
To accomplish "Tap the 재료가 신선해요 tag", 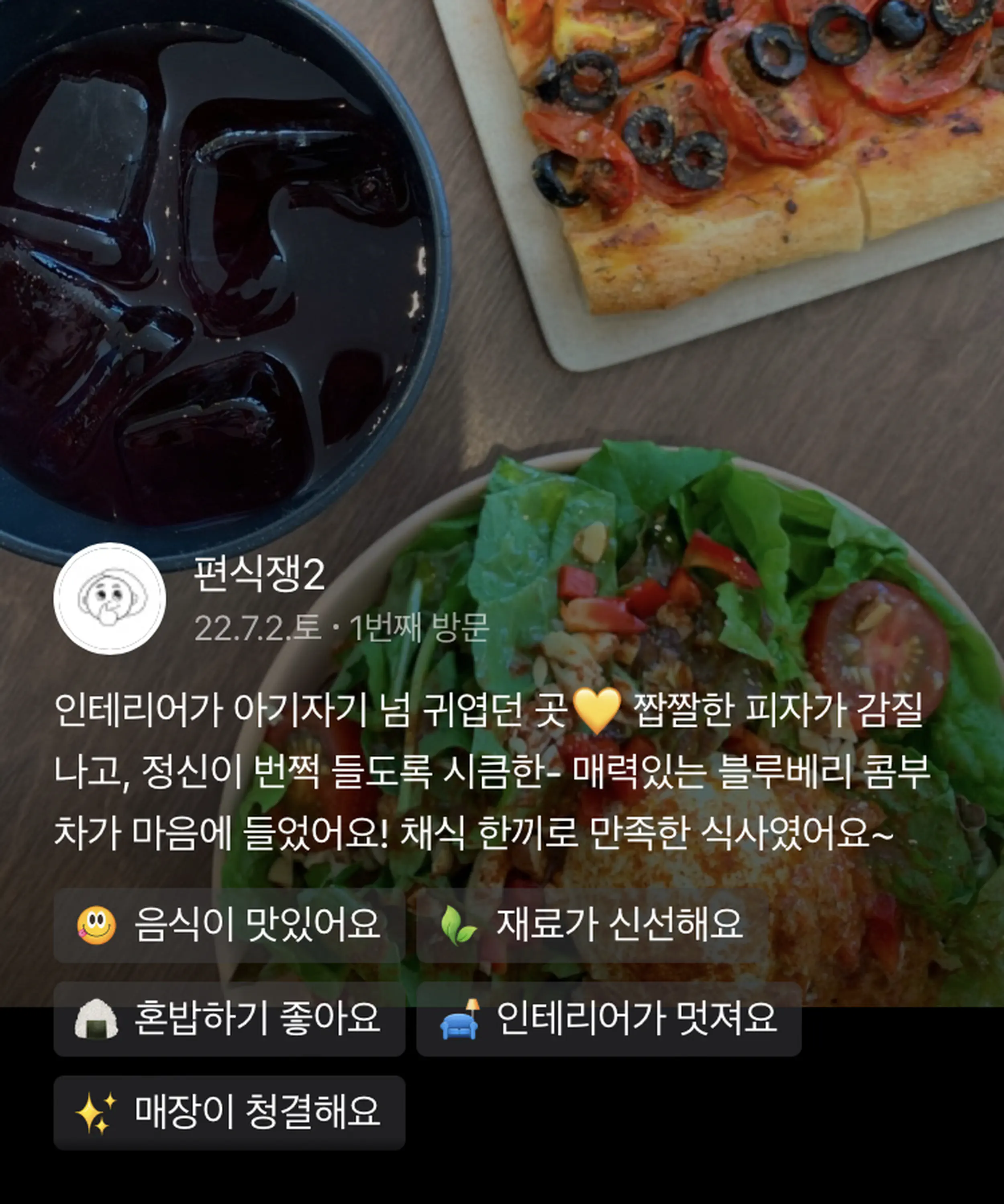I will click(592, 925).
